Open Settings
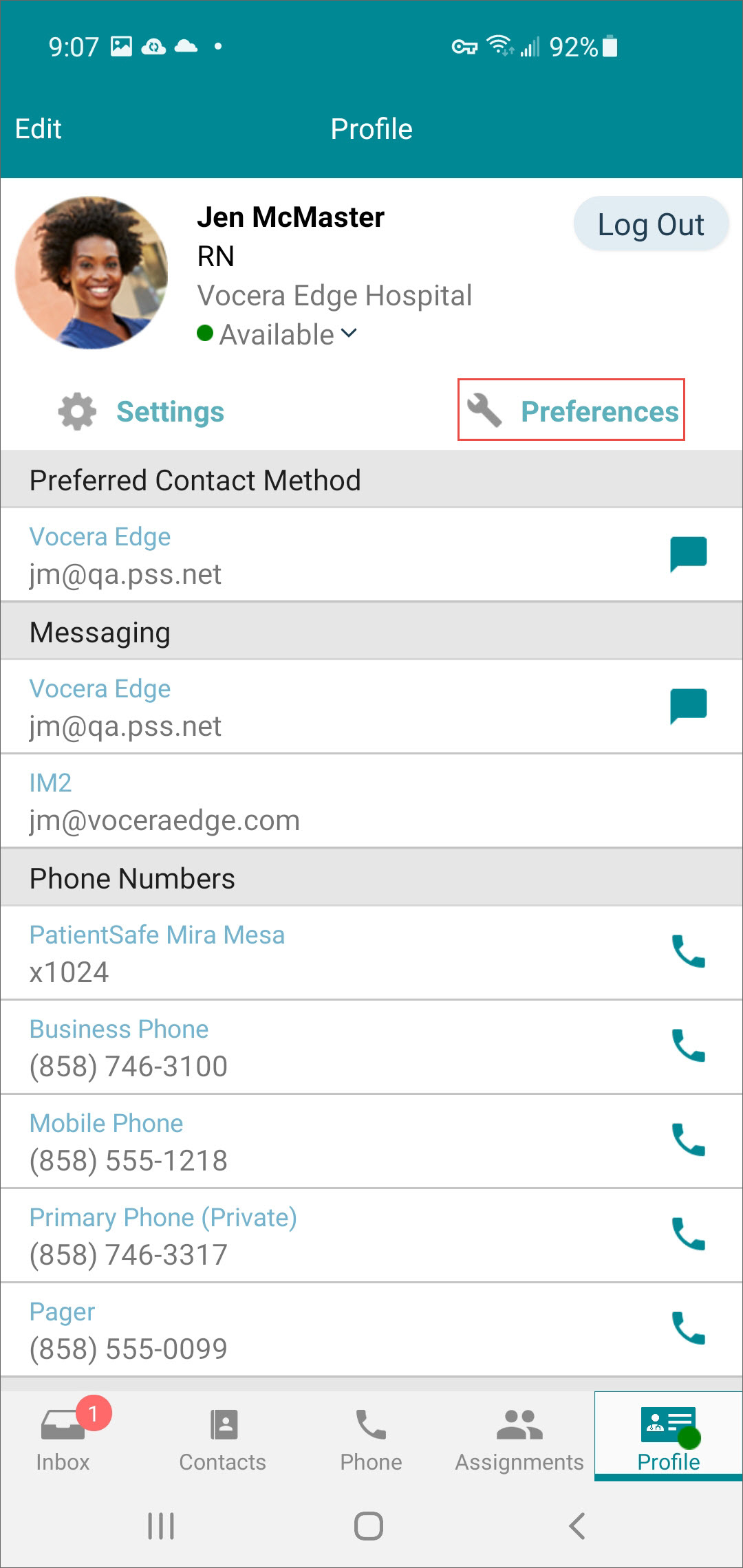This screenshot has width=743, height=1568. 141,411
